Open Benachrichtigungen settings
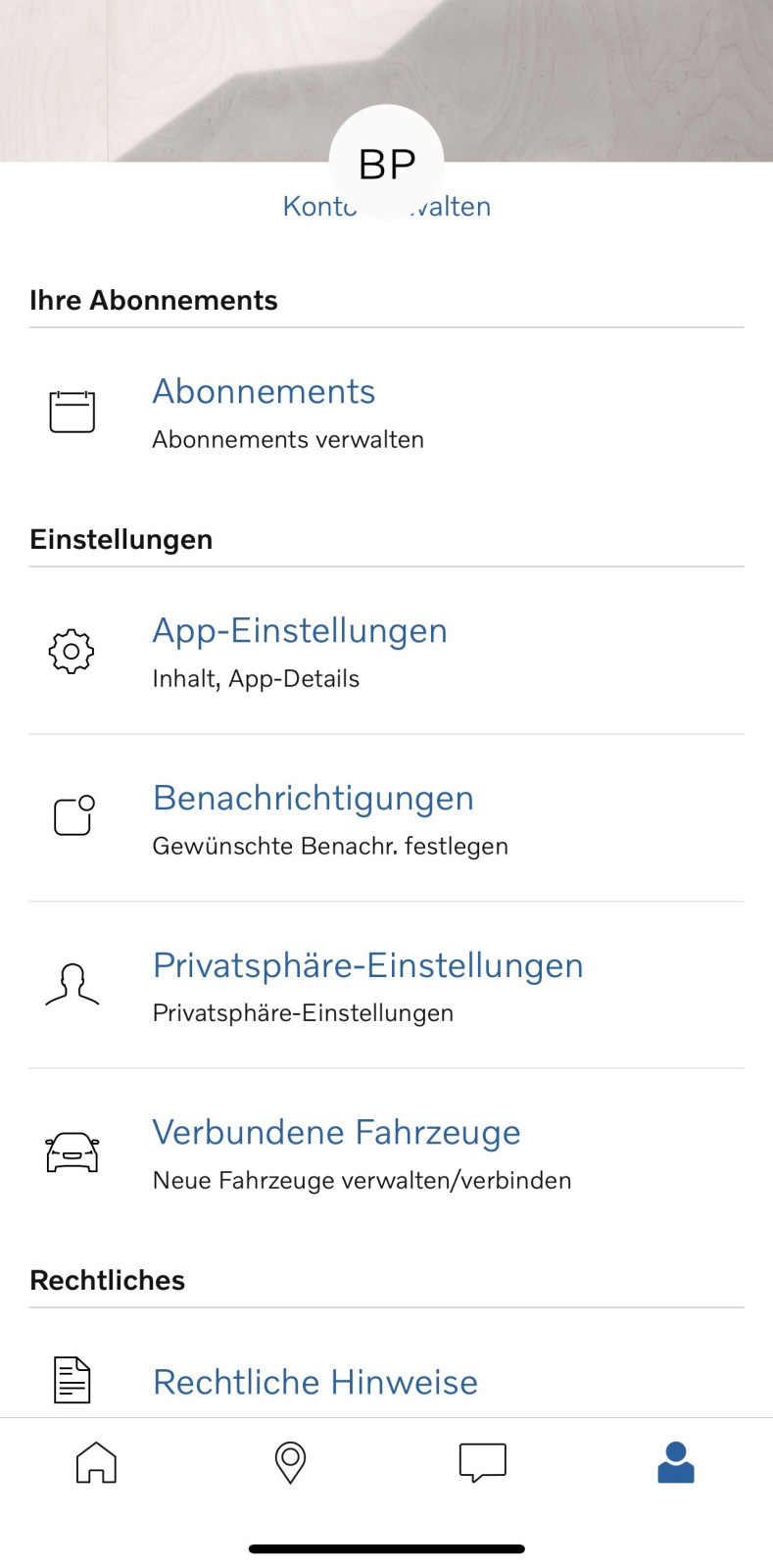 tap(313, 798)
